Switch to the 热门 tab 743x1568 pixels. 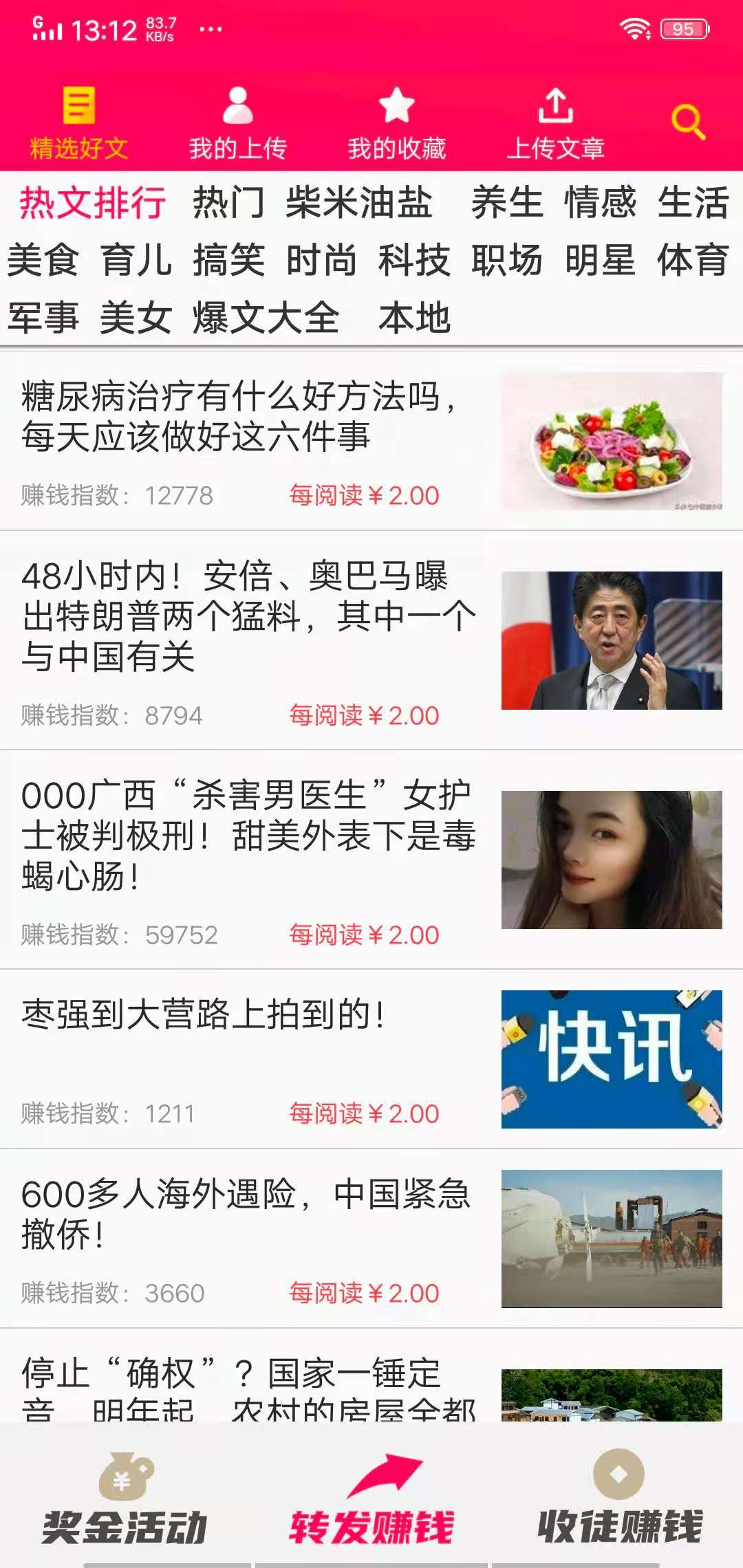pos(227,203)
